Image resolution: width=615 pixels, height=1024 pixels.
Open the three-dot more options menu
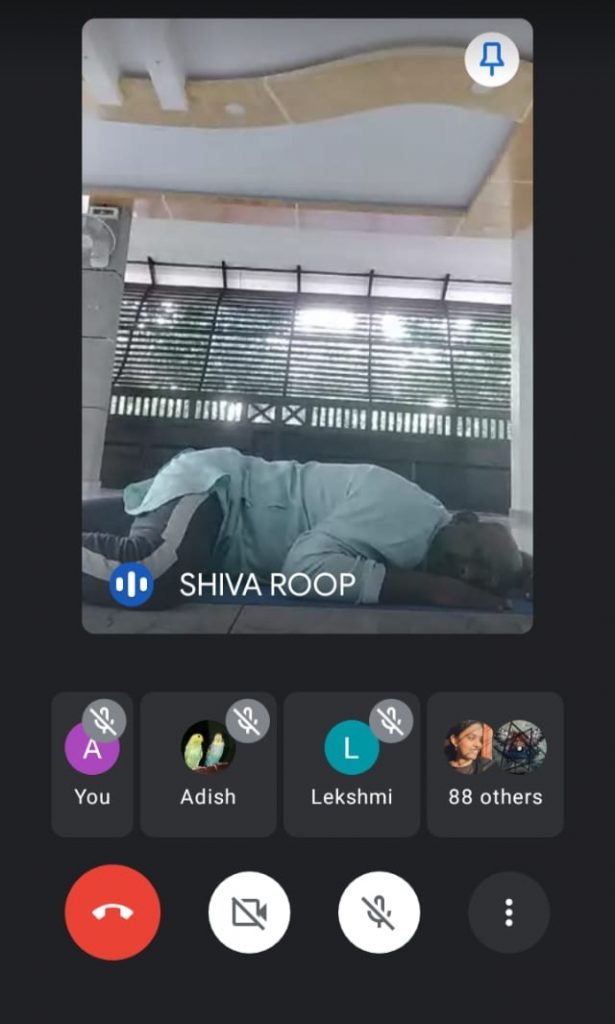coord(508,912)
